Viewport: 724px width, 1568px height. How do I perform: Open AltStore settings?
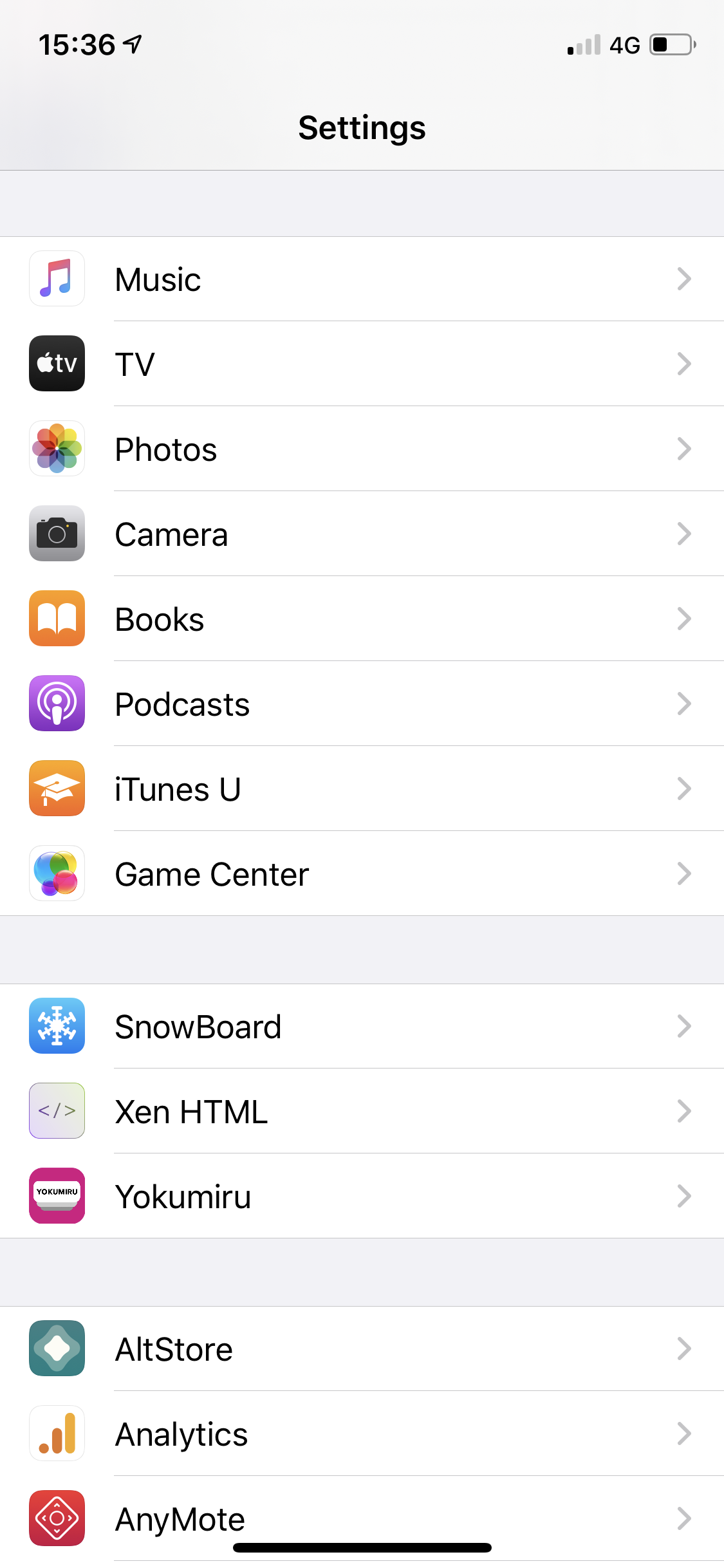tap(360, 1349)
